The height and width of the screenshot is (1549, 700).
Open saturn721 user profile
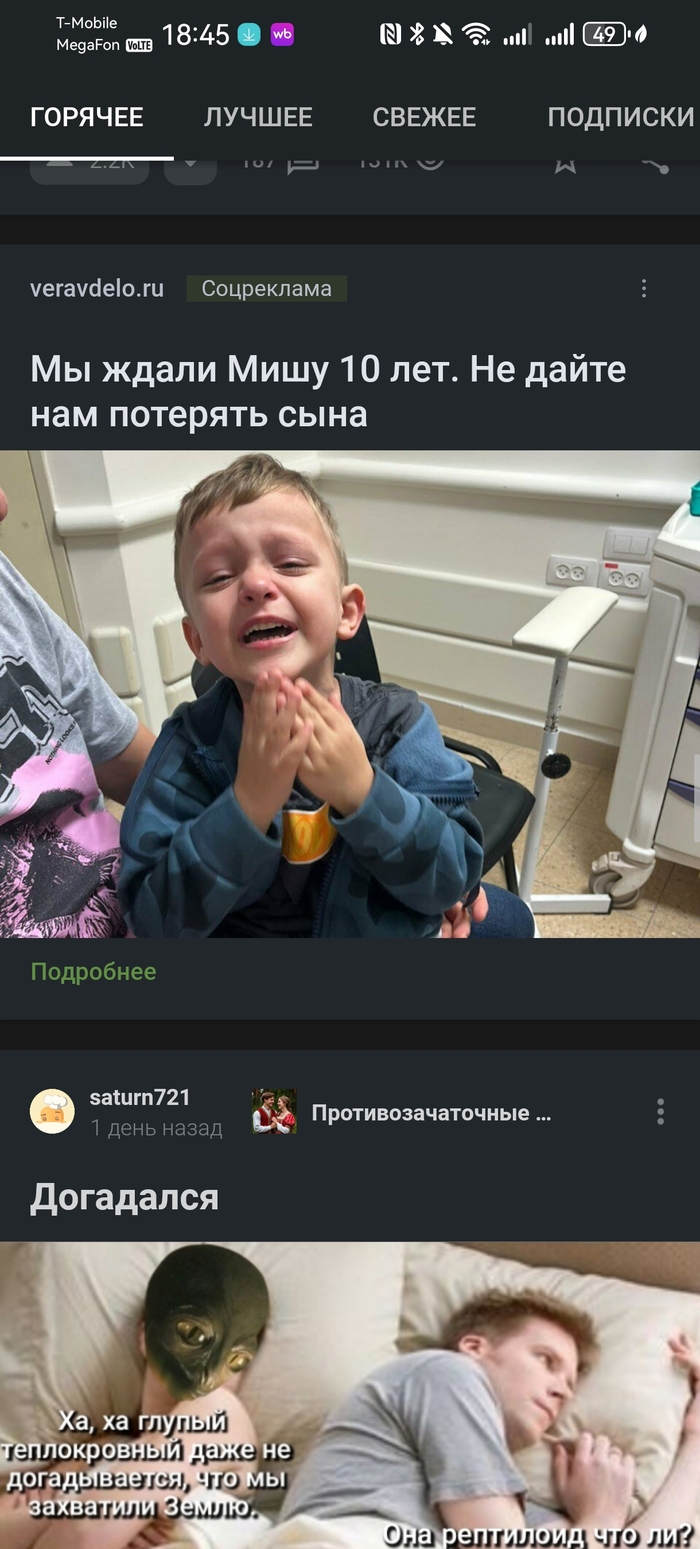click(139, 1097)
